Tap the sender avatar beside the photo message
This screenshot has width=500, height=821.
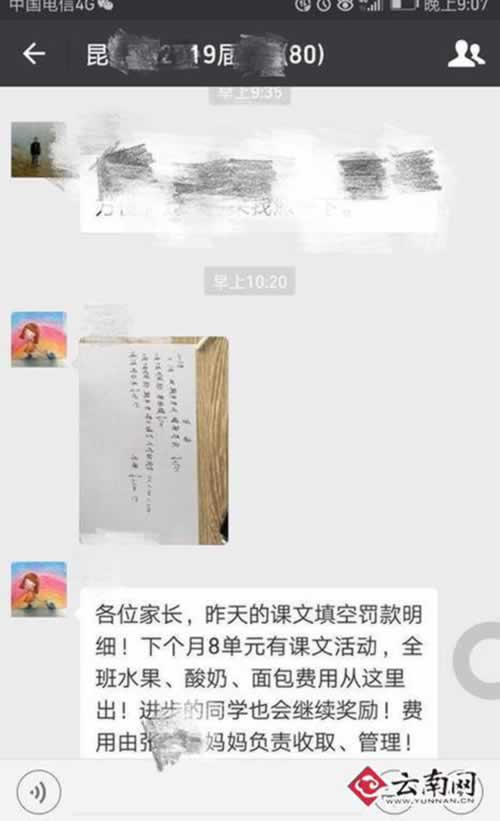pos(39,339)
